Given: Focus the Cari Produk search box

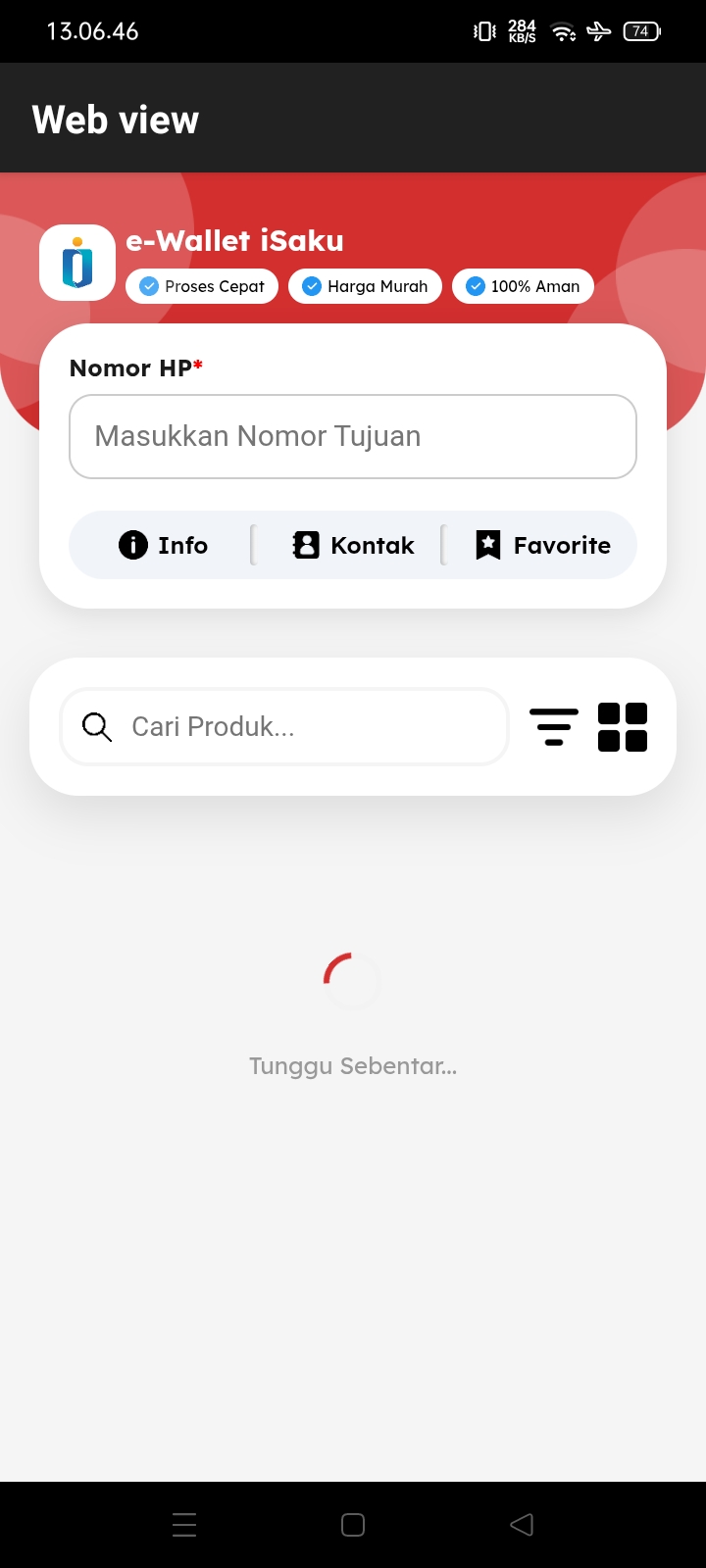Looking at the screenshot, I should tap(284, 726).
